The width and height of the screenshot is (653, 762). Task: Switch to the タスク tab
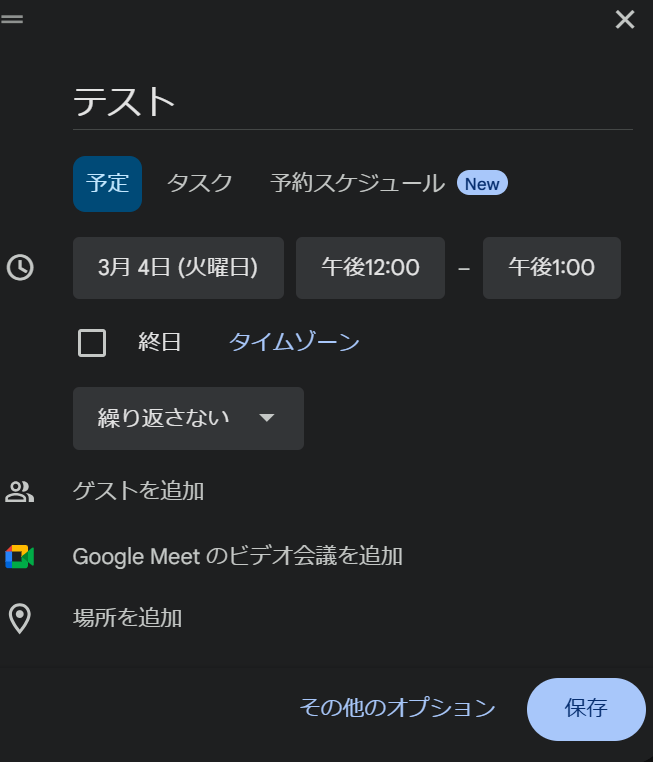200,184
